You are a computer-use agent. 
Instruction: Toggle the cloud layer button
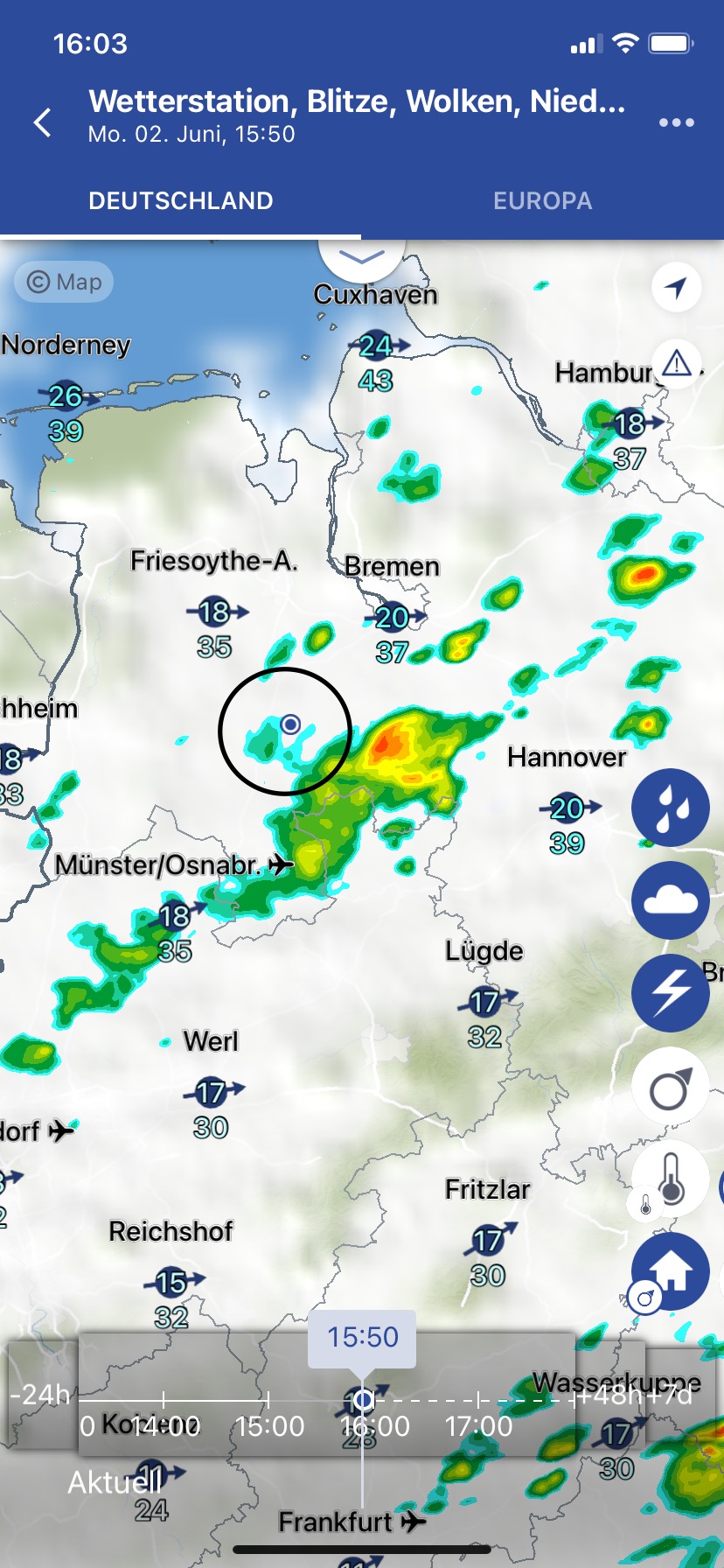(670, 900)
